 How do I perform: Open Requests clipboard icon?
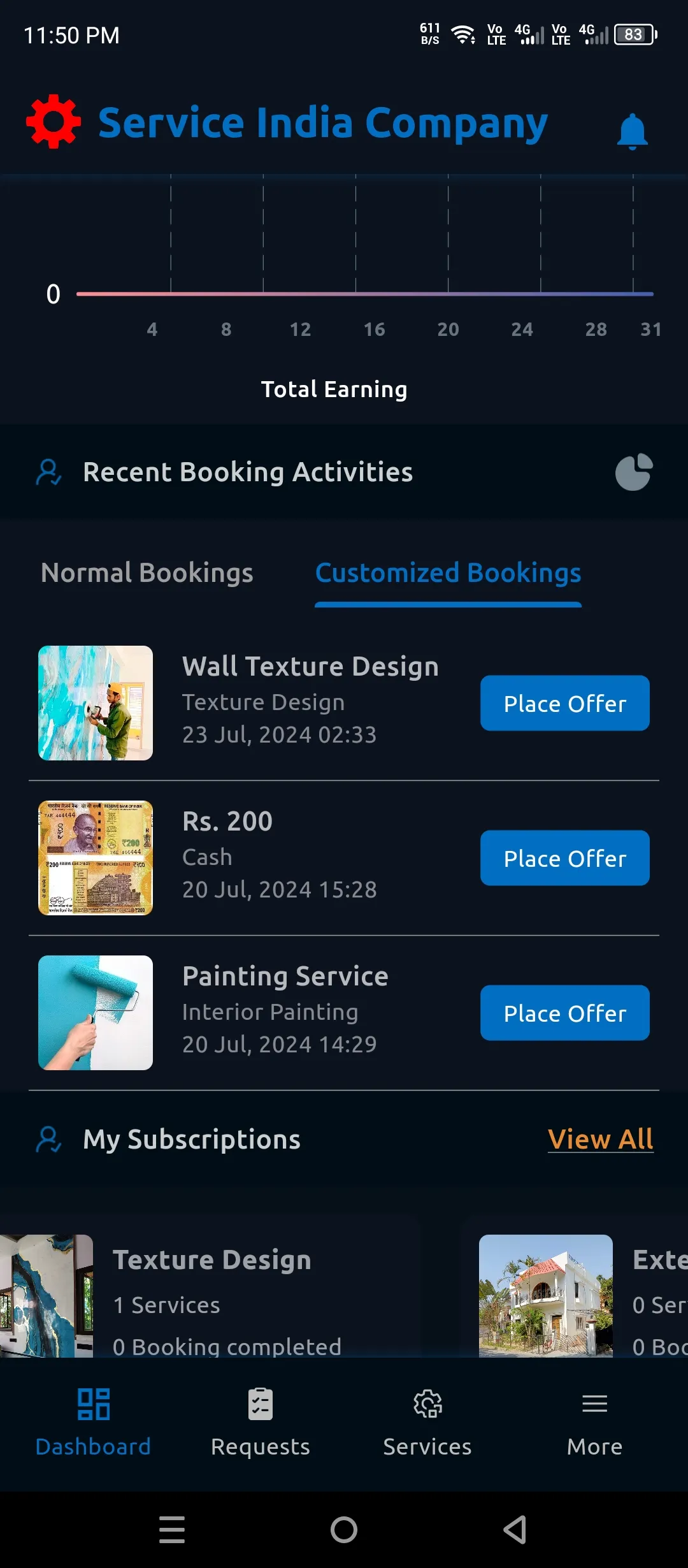click(x=259, y=1405)
